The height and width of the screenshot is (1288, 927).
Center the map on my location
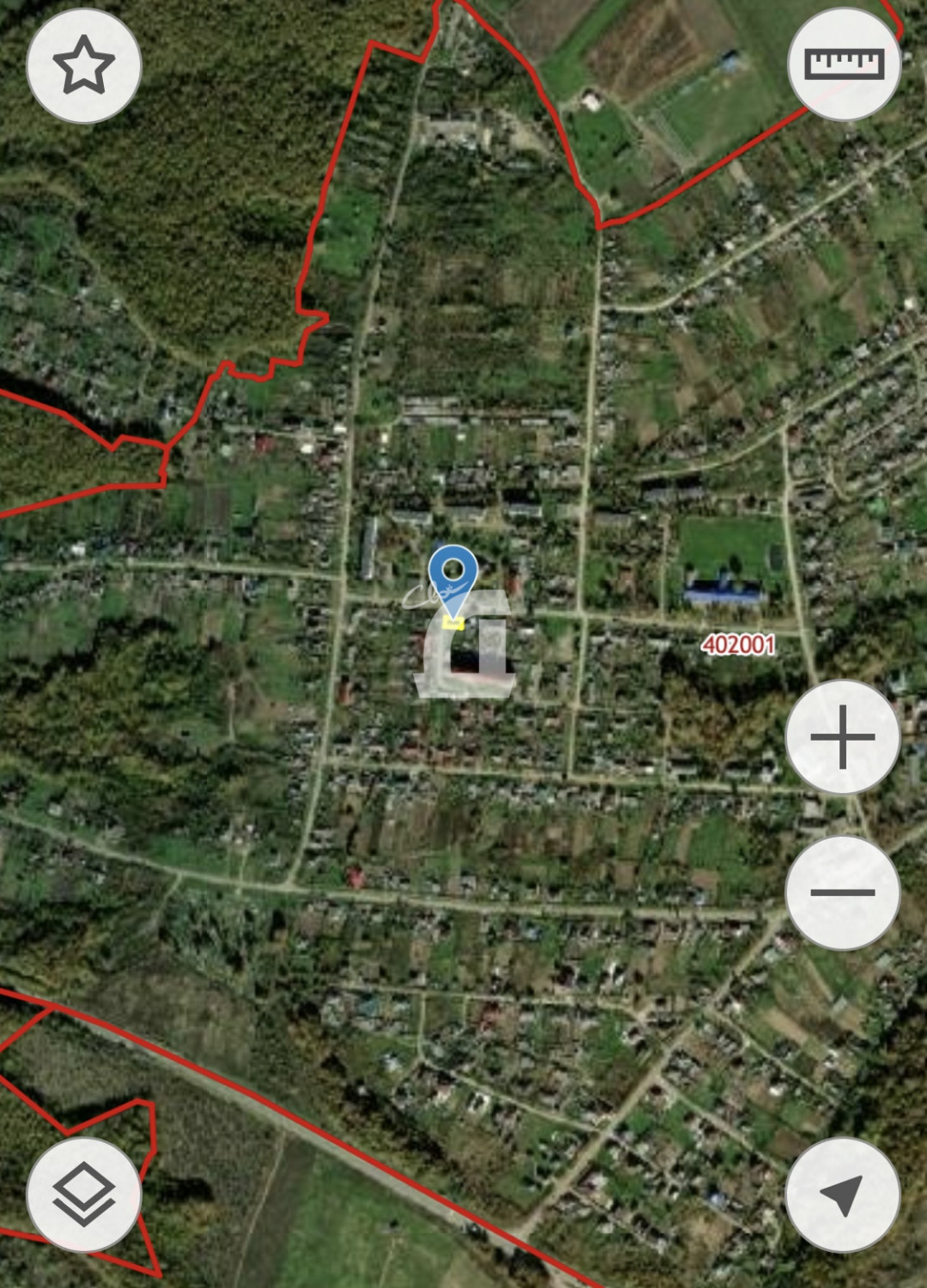842,1194
